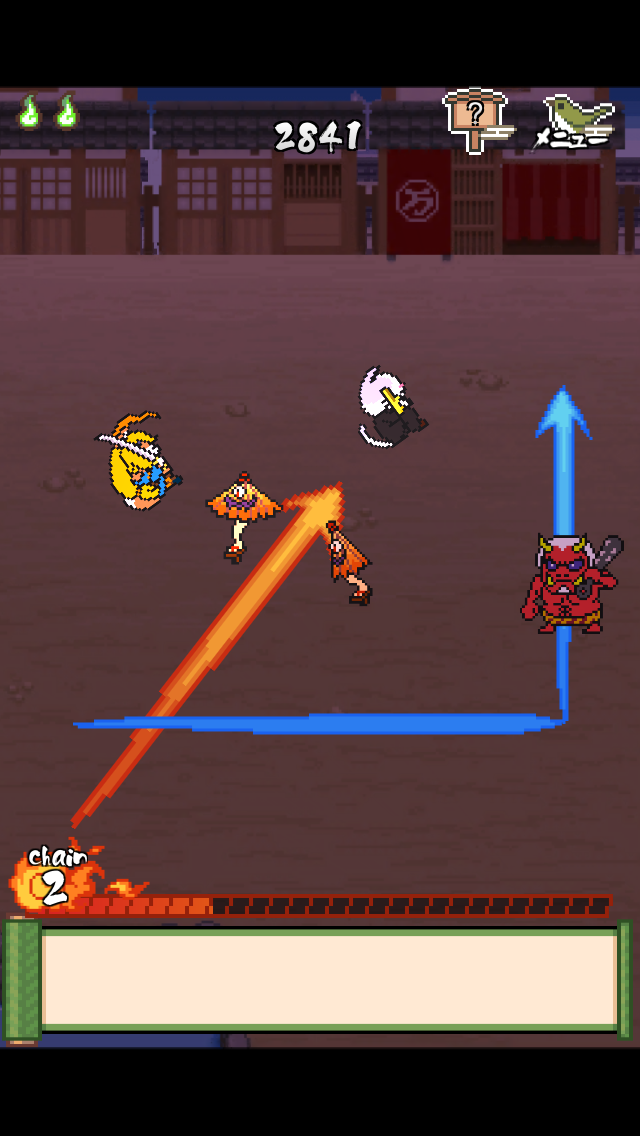Tap the red oni demon enemy
This screenshot has height=1136, width=640.
(570, 585)
